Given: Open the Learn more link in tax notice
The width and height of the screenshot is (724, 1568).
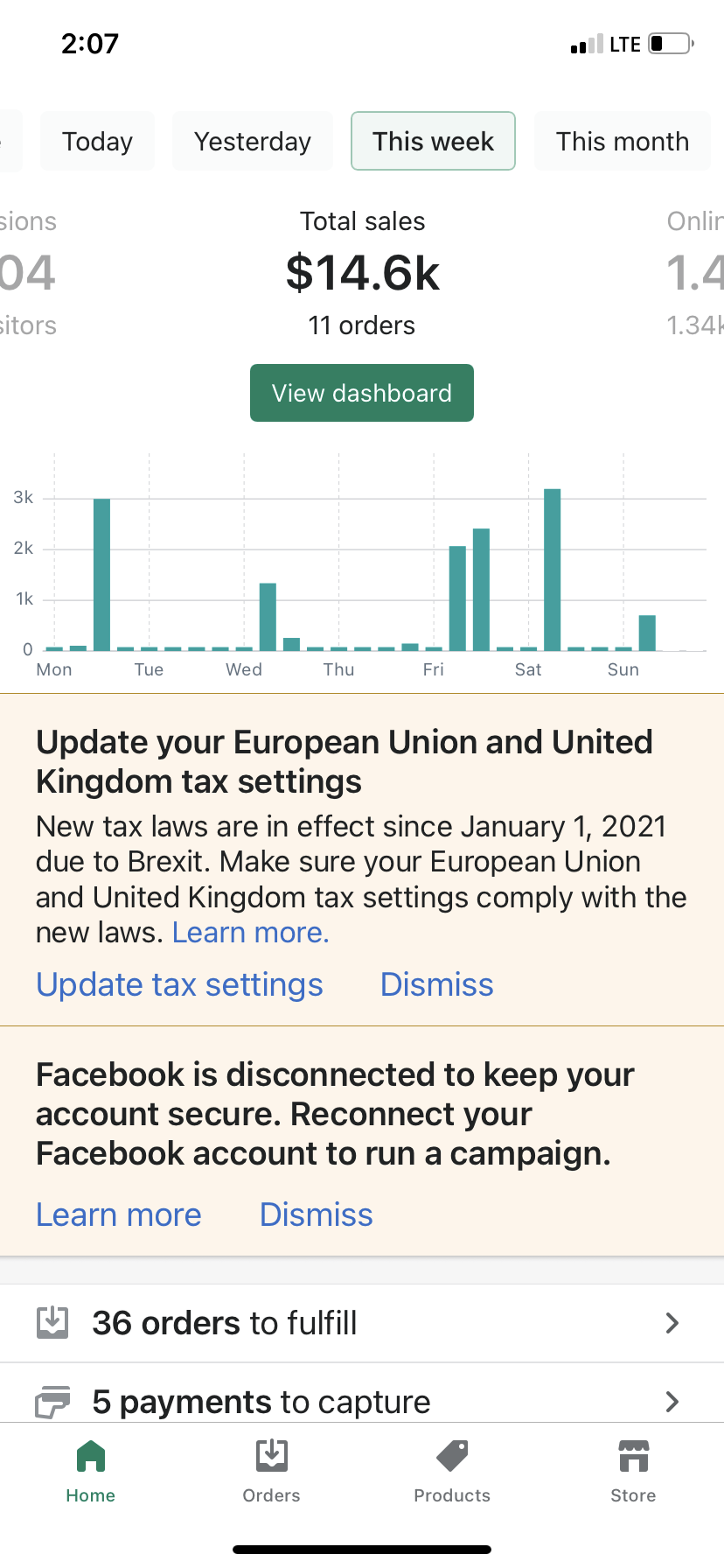Looking at the screenshot, I should (251, 933).
